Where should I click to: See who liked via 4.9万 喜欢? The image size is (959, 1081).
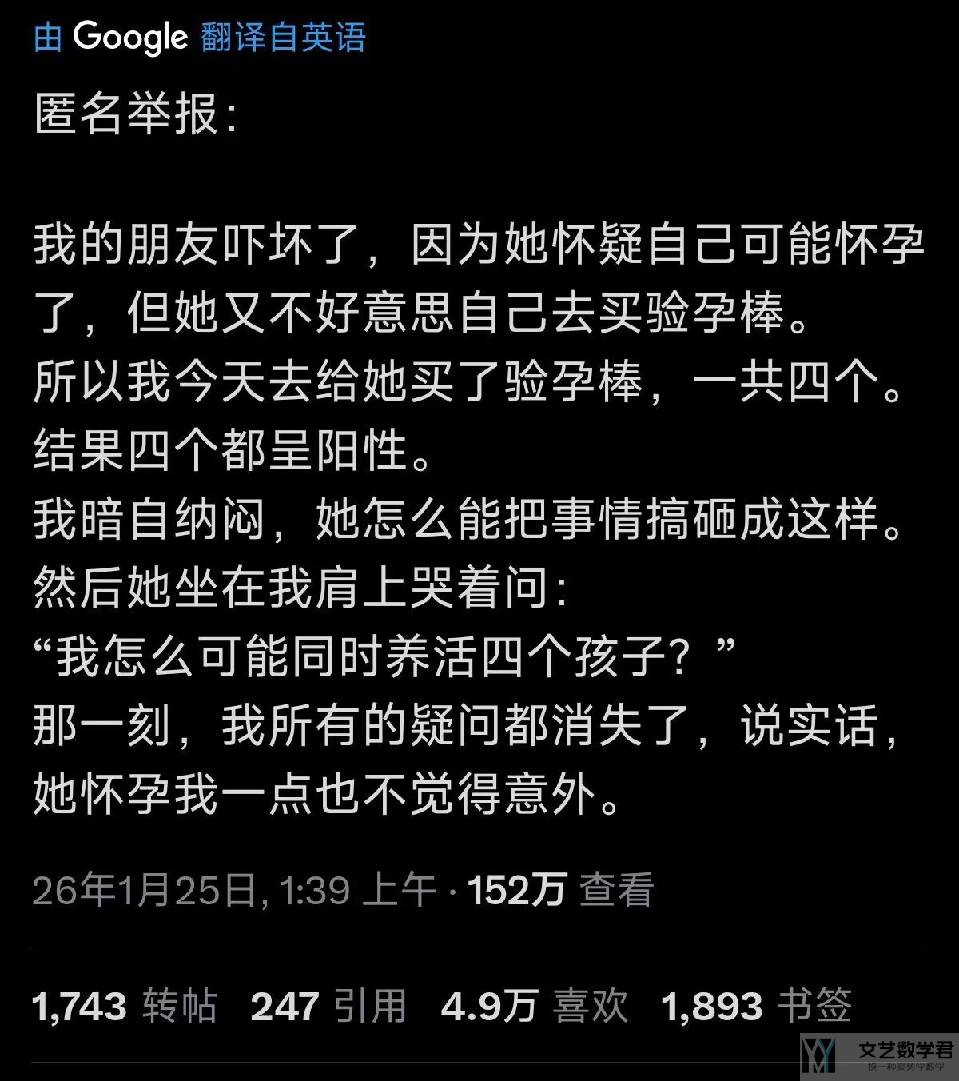tap(534, 1005)
